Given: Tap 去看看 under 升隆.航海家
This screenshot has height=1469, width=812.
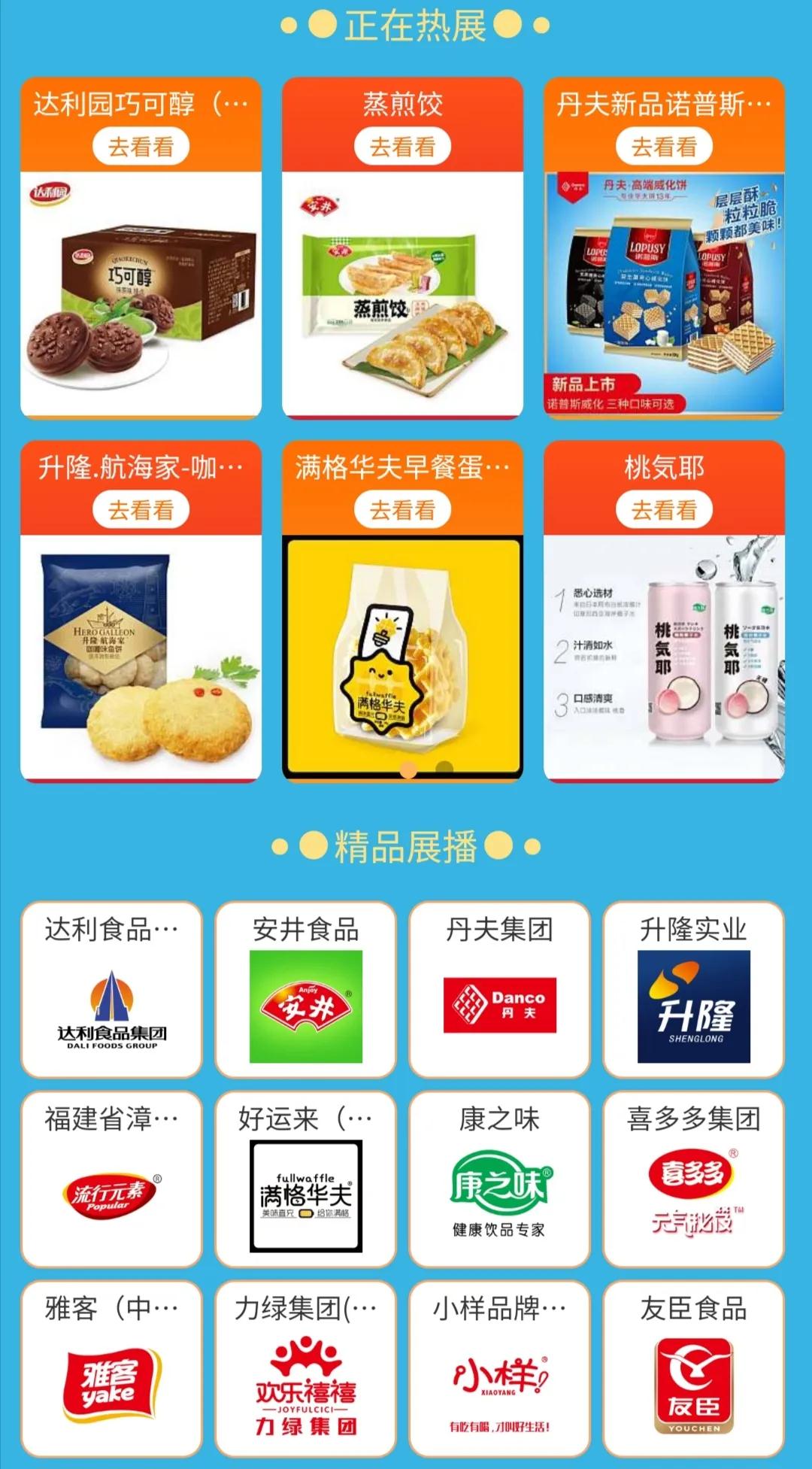Looking at the screenshot, I should [141, 510].
